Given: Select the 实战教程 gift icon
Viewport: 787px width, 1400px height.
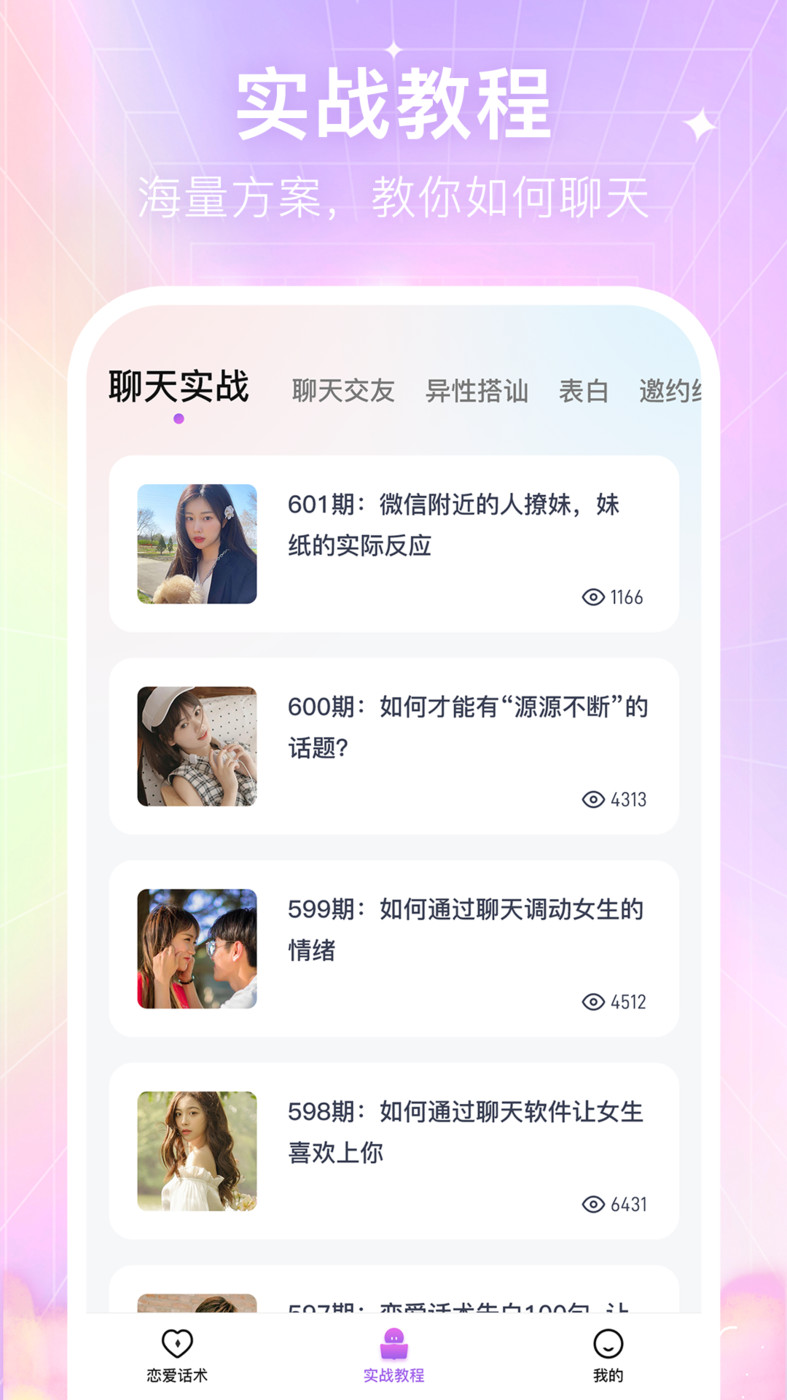Looking at the screenshot, I should [x=393, y=1345].
